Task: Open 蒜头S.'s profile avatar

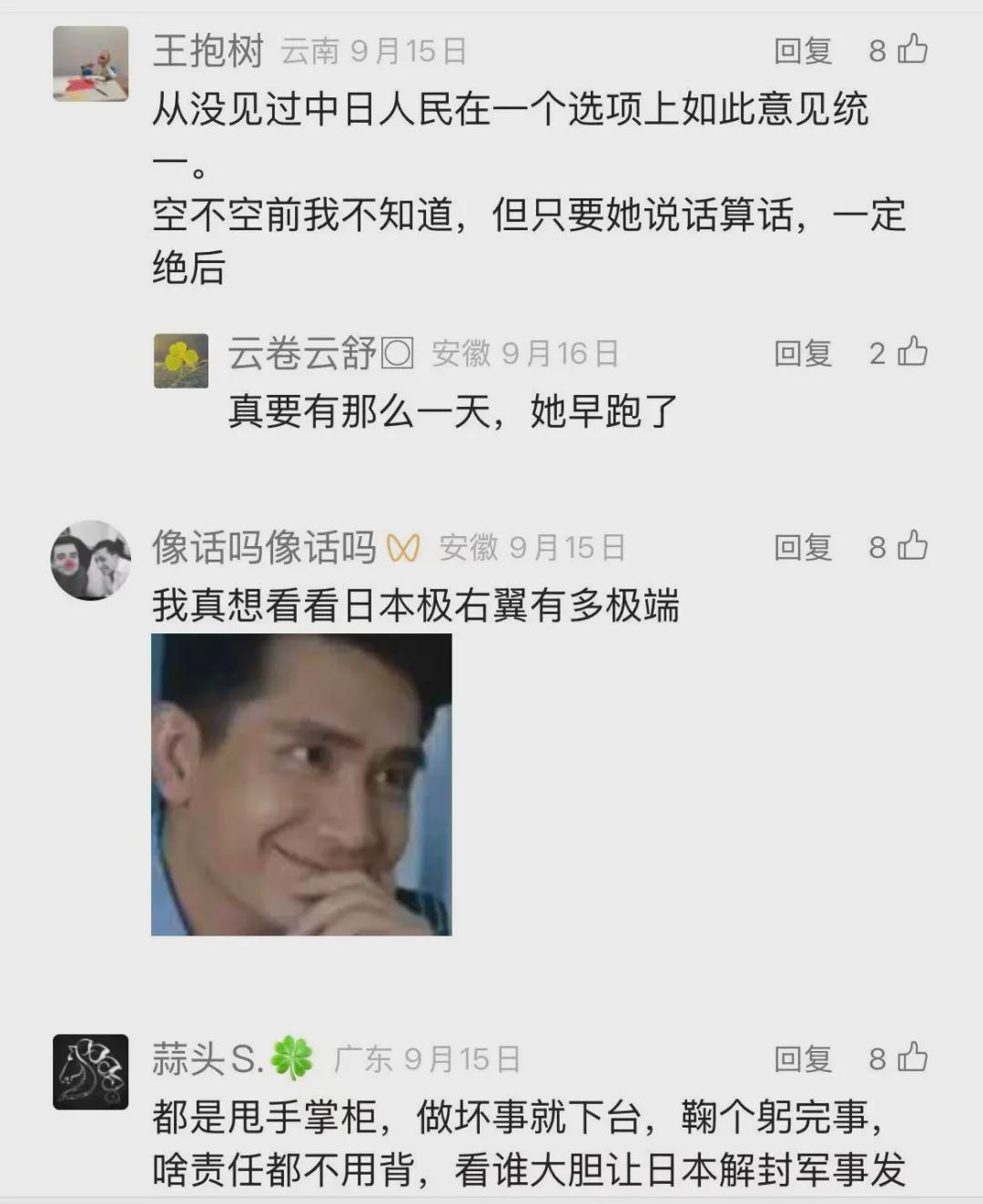Action: (x=90, y=1072)
